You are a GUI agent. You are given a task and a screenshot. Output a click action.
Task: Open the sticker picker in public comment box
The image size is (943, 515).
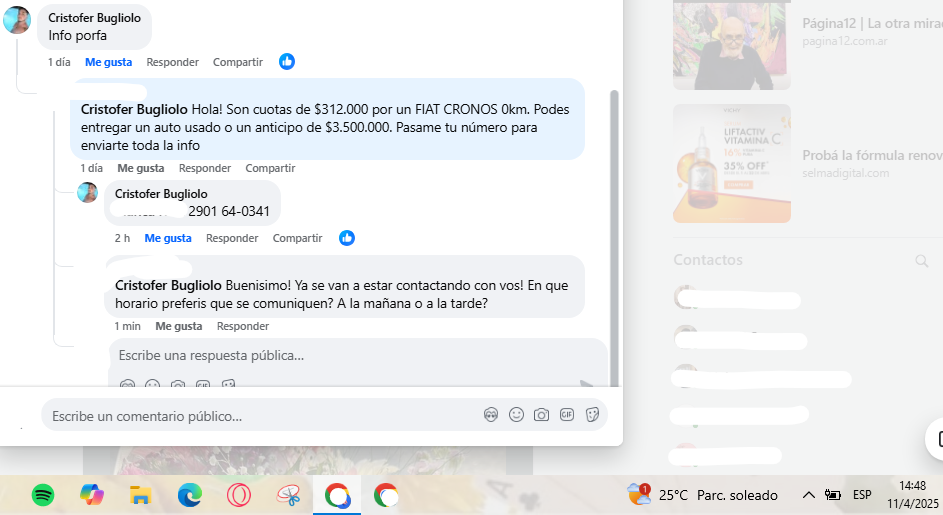592,415
